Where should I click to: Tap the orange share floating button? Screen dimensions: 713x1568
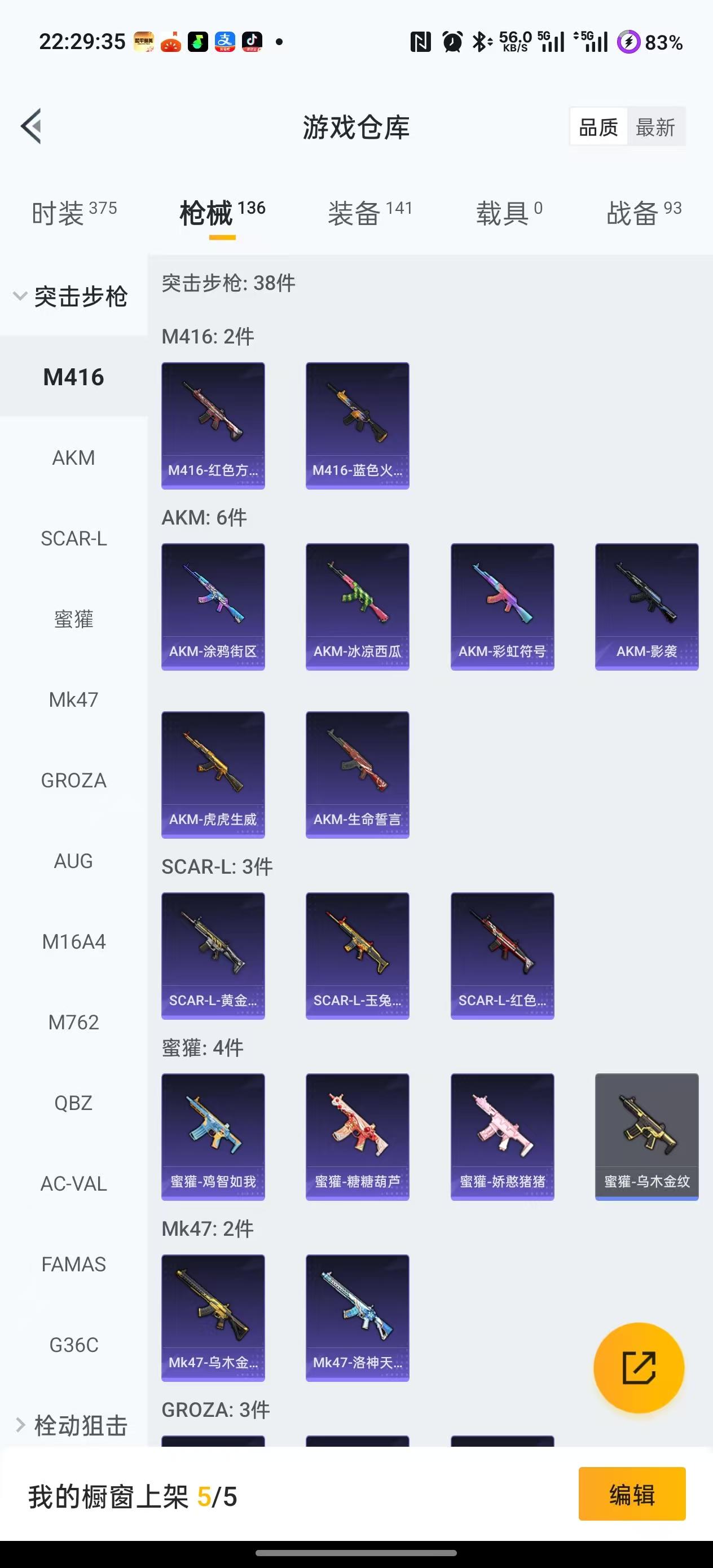[x=639, y=1368]
